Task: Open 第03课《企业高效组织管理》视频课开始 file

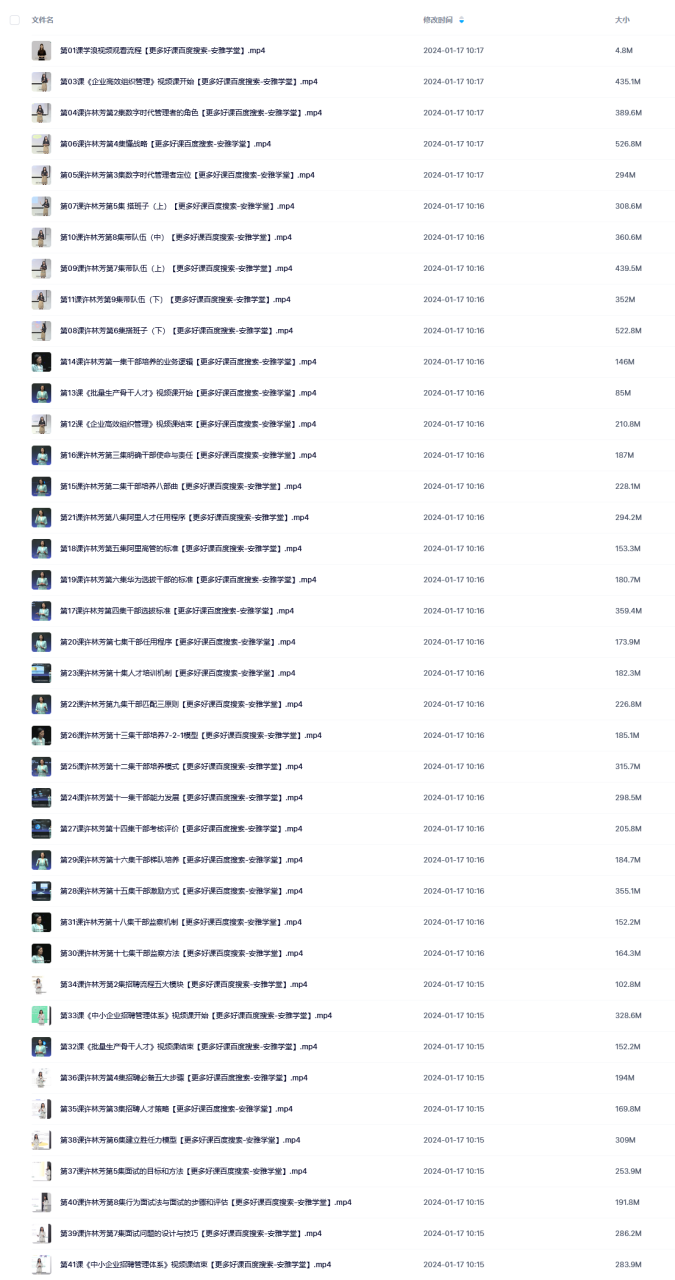Action: click(x=188, y=81)
